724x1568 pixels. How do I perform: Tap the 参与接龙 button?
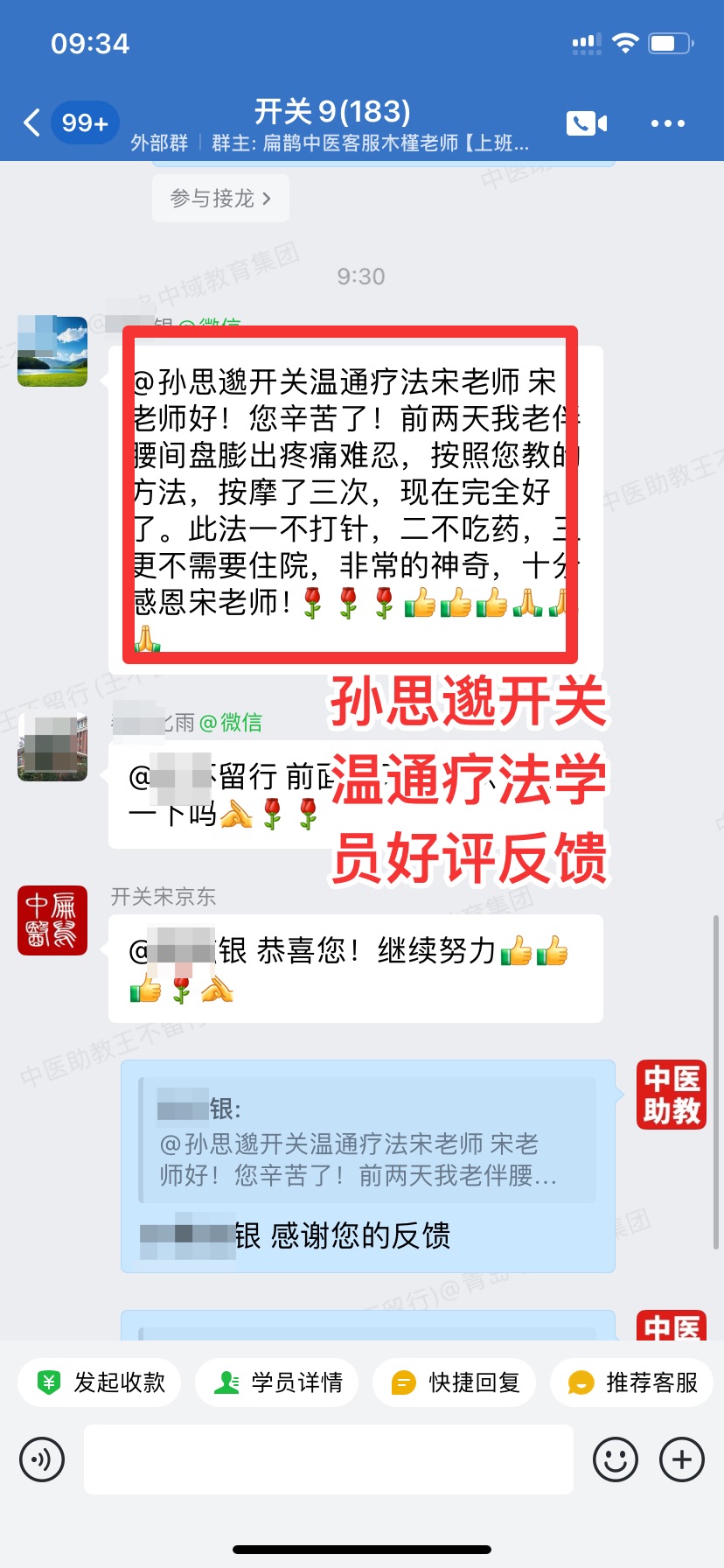pyautogui.click(x=220, y=199)
